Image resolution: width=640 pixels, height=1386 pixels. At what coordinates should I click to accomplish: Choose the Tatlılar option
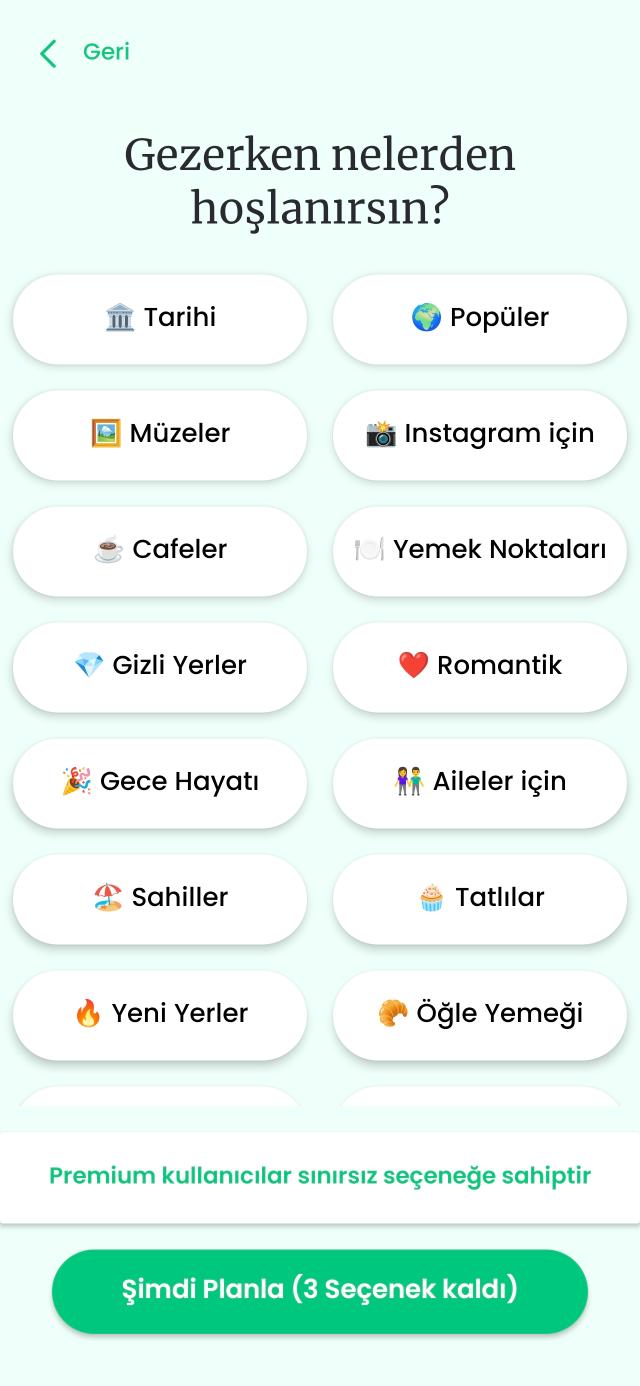tap(480, 898)
